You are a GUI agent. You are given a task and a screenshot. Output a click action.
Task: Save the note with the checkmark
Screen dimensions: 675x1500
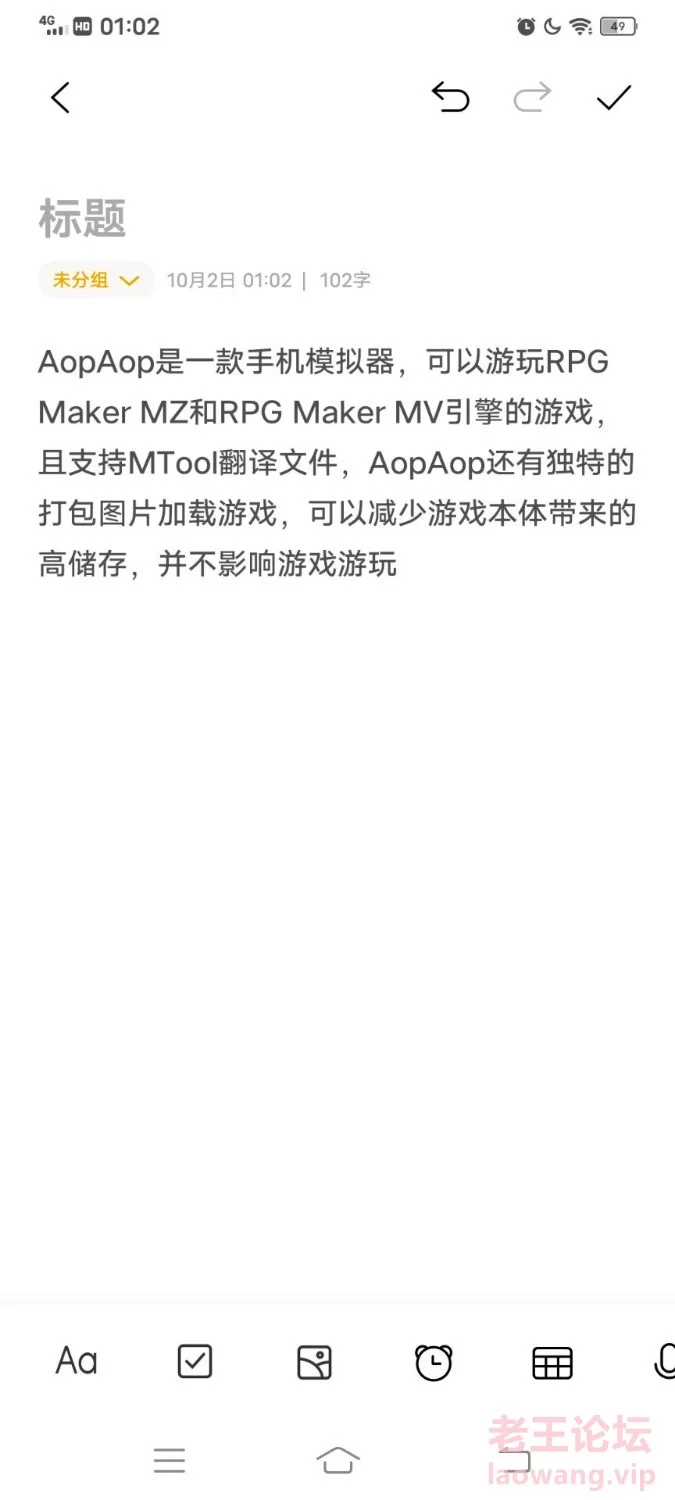click(x=613, y=97)
